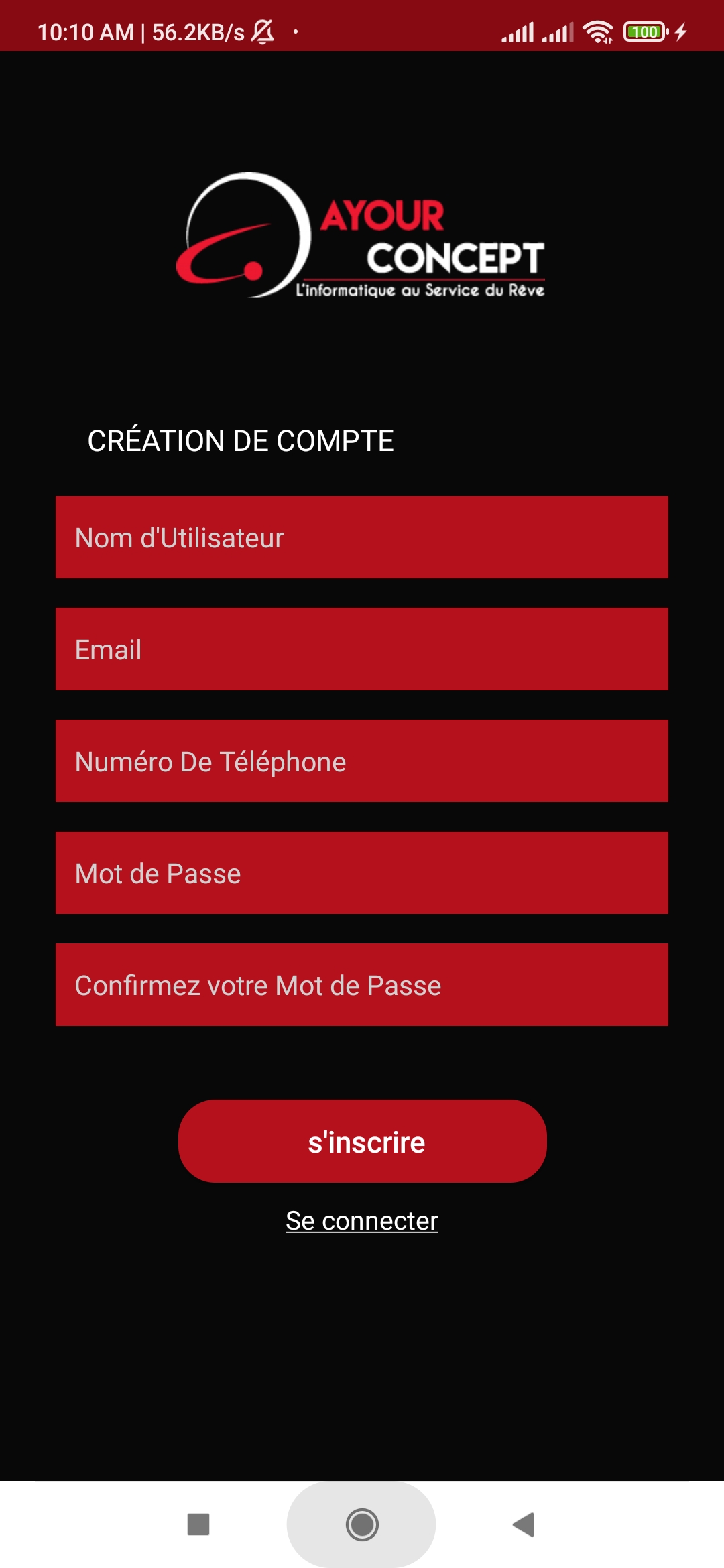Go to the home screen
The width and height of the screenshot is (724, 1568).
(x=362, y=1524)
